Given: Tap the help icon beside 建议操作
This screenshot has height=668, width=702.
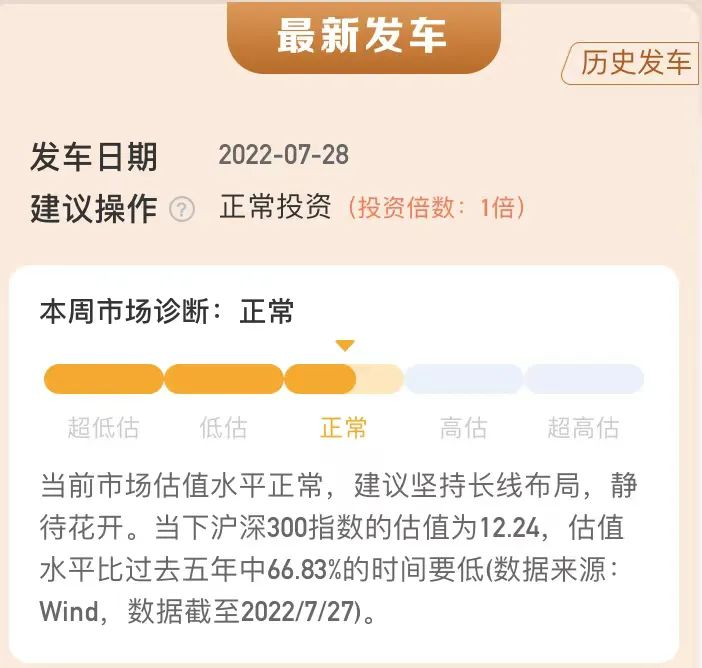Looking at the screenshot, I should pos(182,210).
